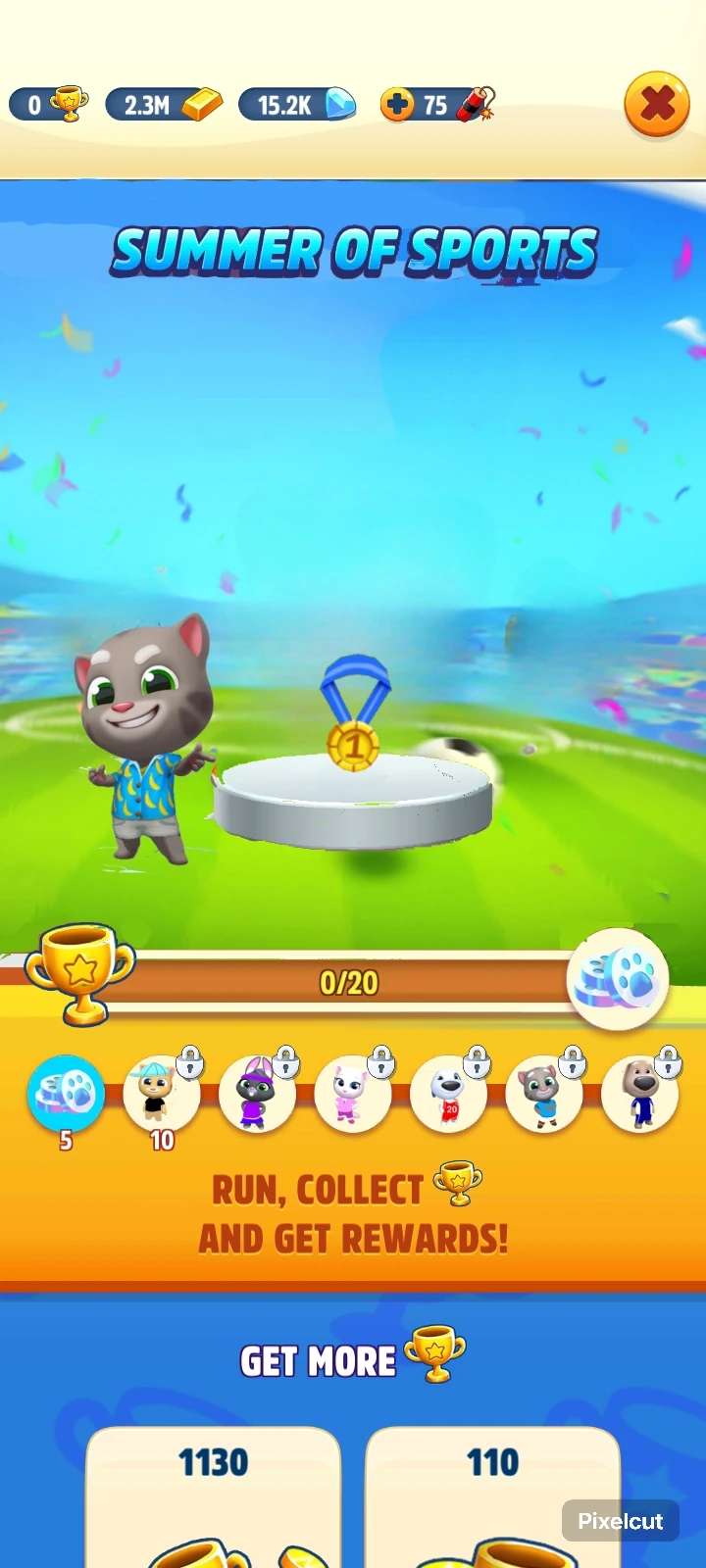Unlock Hank wearing the red 20 jersey
Viewport: 706px width, 1568px height.
(x=450, y=1093)
